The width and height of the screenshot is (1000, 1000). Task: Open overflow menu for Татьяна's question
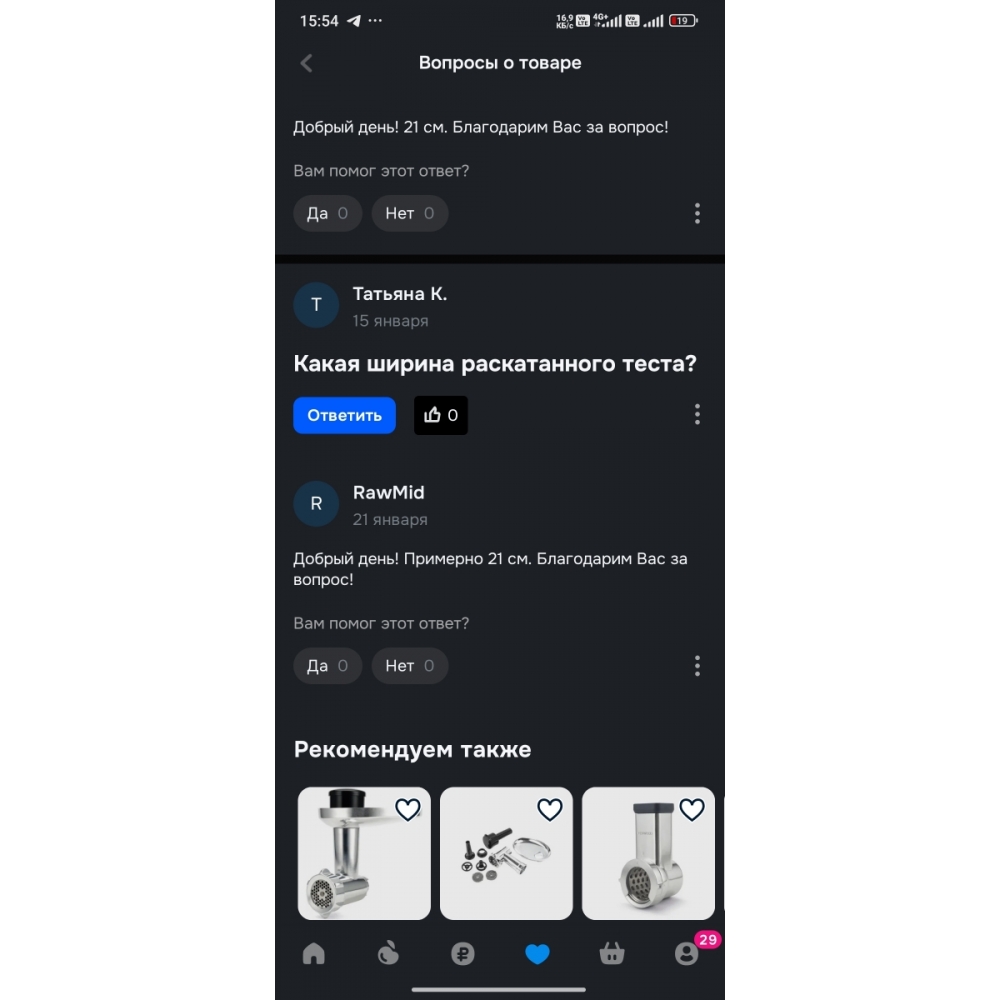click(x=697, y=414)
